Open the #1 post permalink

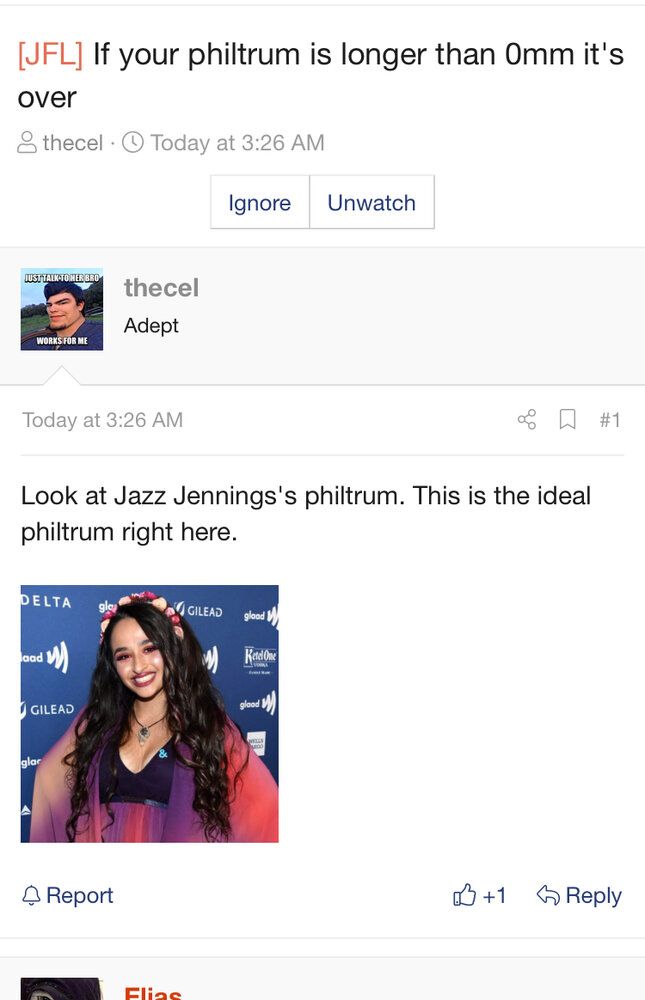pos(610,420)
